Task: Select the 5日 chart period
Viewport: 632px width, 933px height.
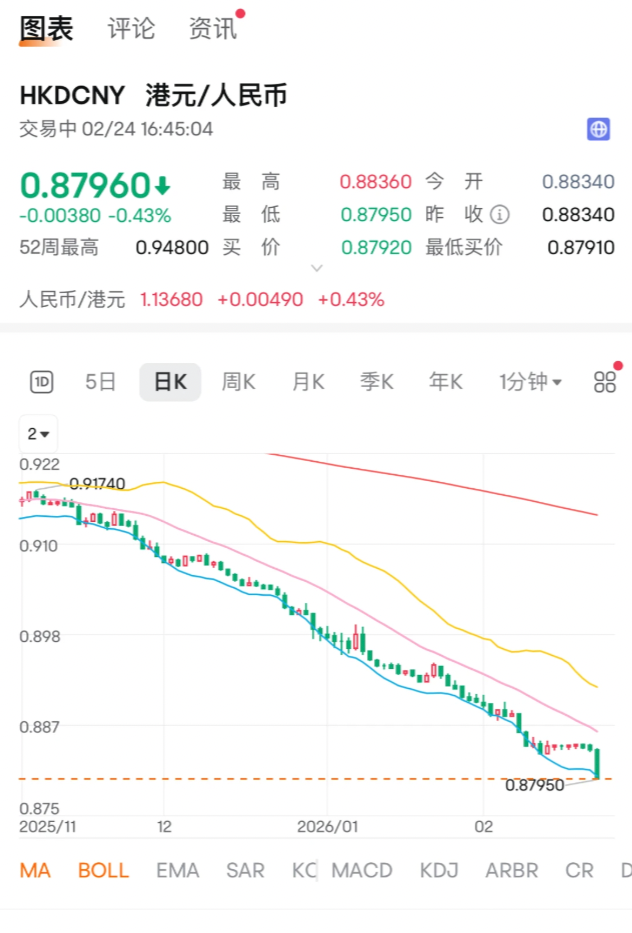Action: [101, 381]
